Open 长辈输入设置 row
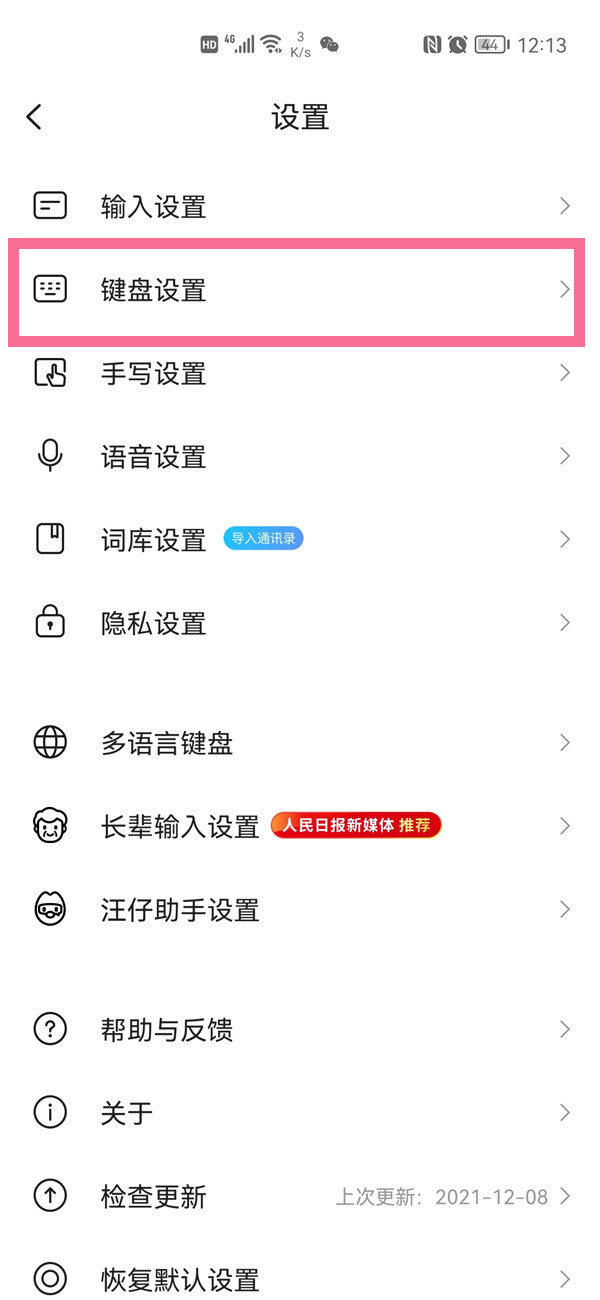600x1300 pixels. tap(300, 826)
